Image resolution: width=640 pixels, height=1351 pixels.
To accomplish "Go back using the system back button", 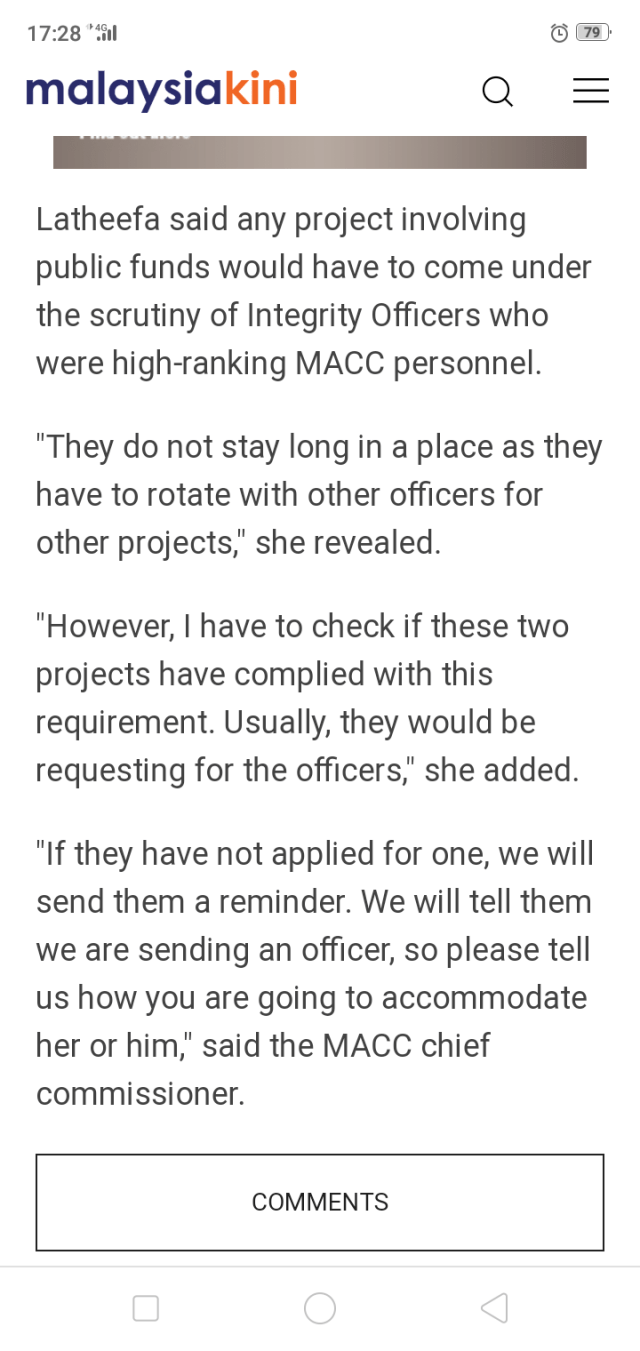I will (x=494, y=1308).
